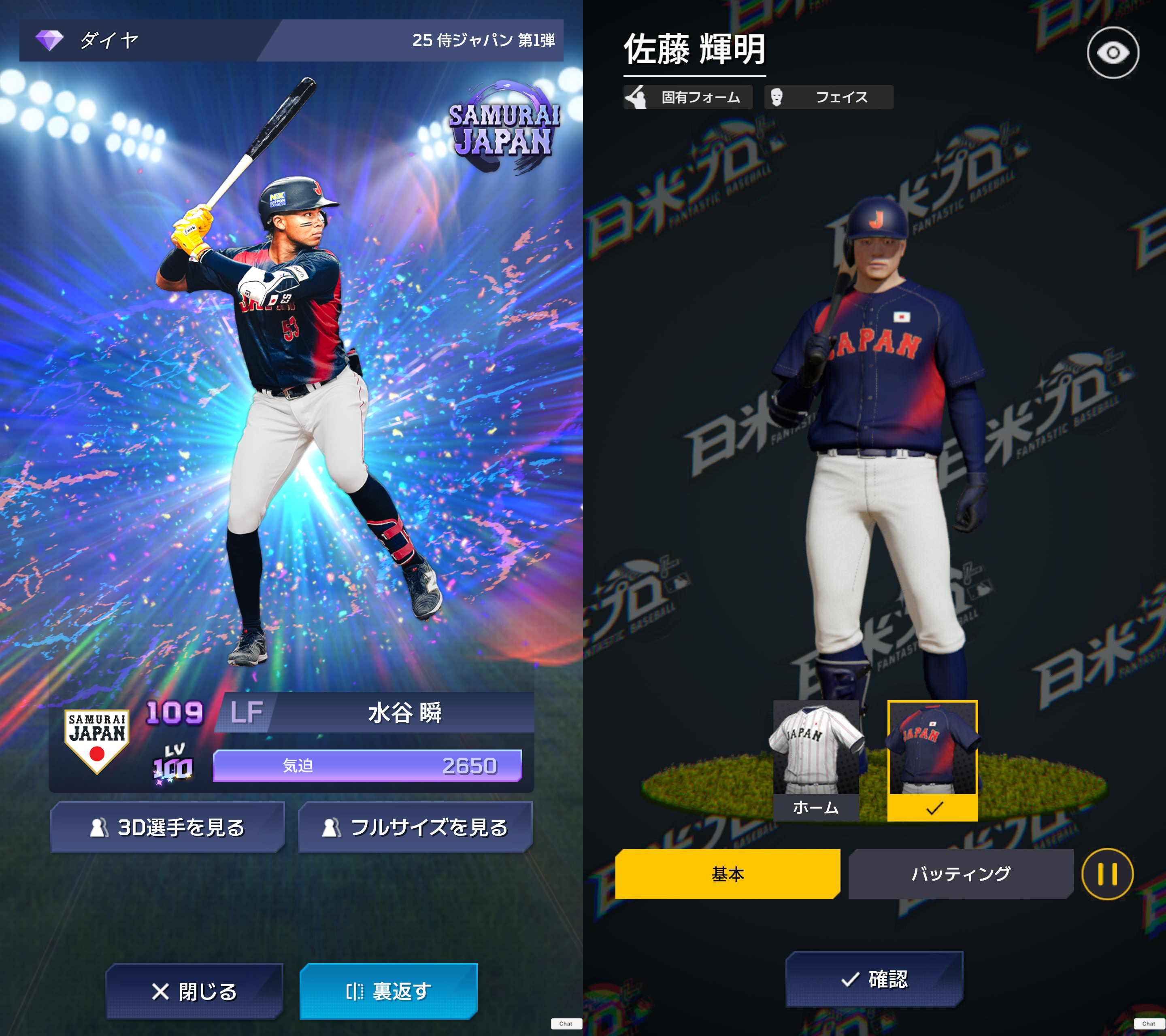Viewport: 1166px width, 1036px height.
Task: Switch to the 基本 tab
Action: click(x=727, y=874)
